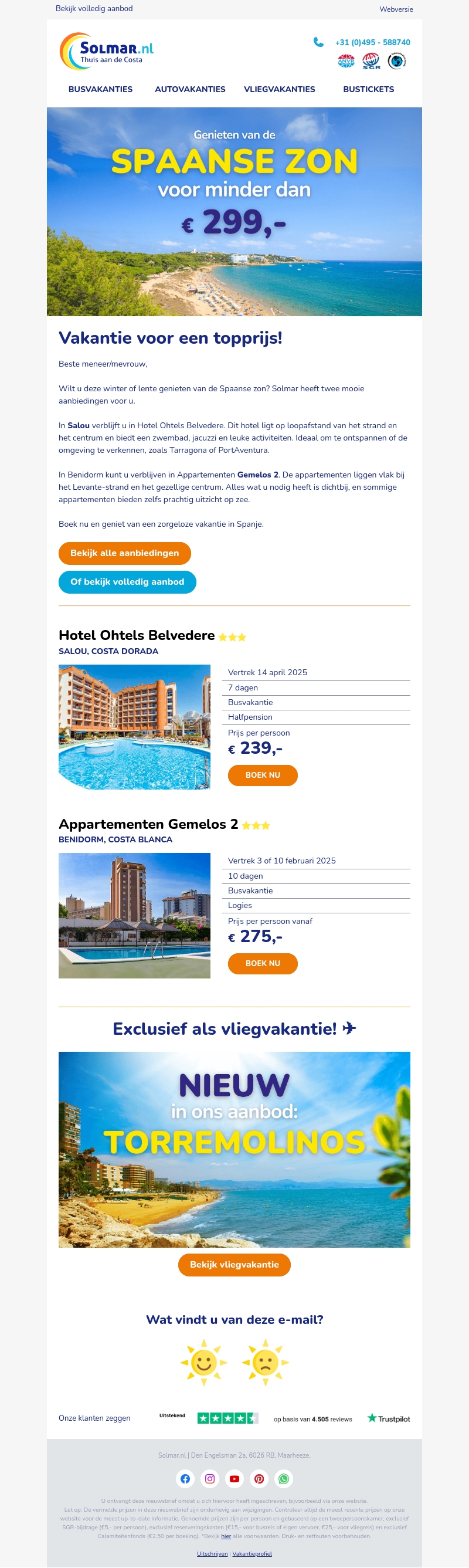The image size is (469, 1568).
Task: Rate the e-mail with the happy sun
Action: (204, 1362)
